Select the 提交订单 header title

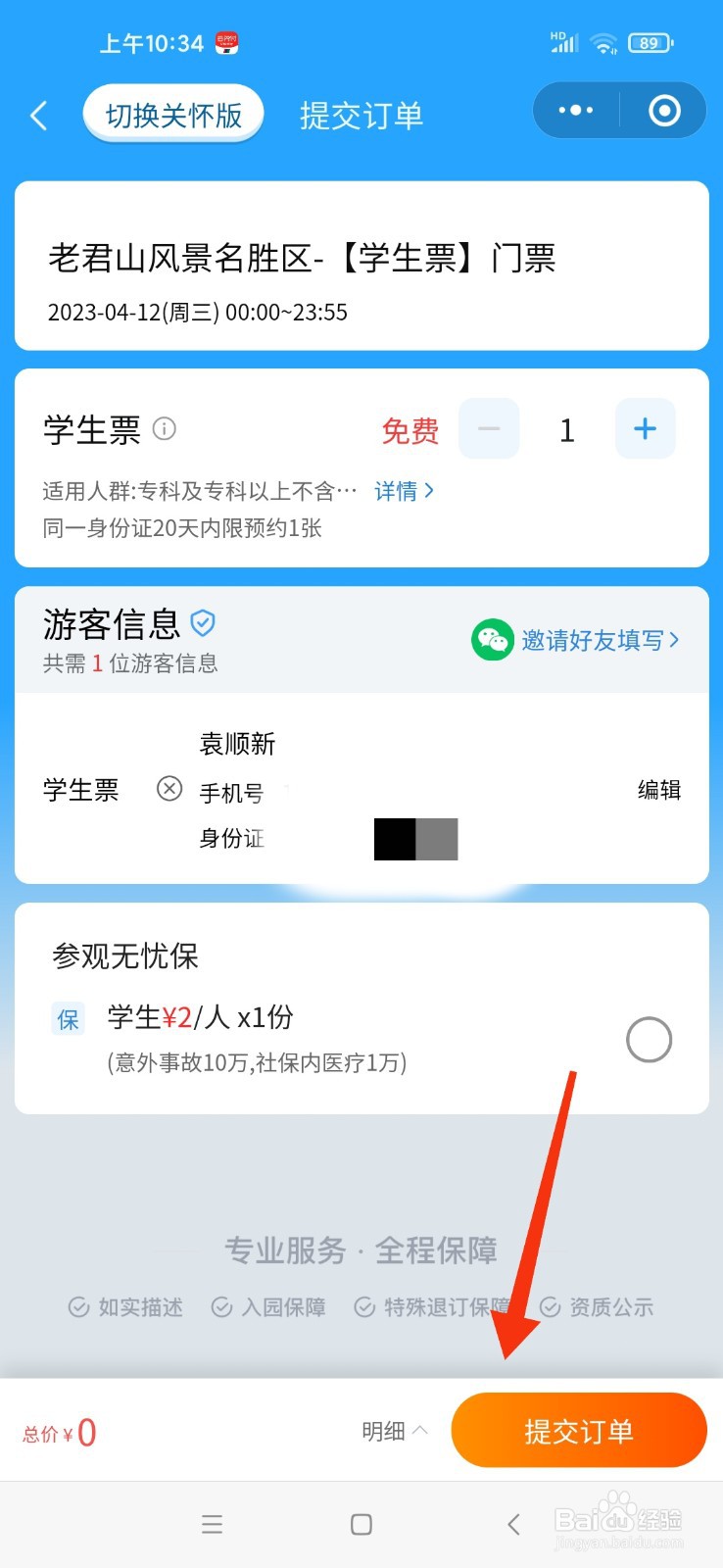pyautogui.click(x=360, y=115)
